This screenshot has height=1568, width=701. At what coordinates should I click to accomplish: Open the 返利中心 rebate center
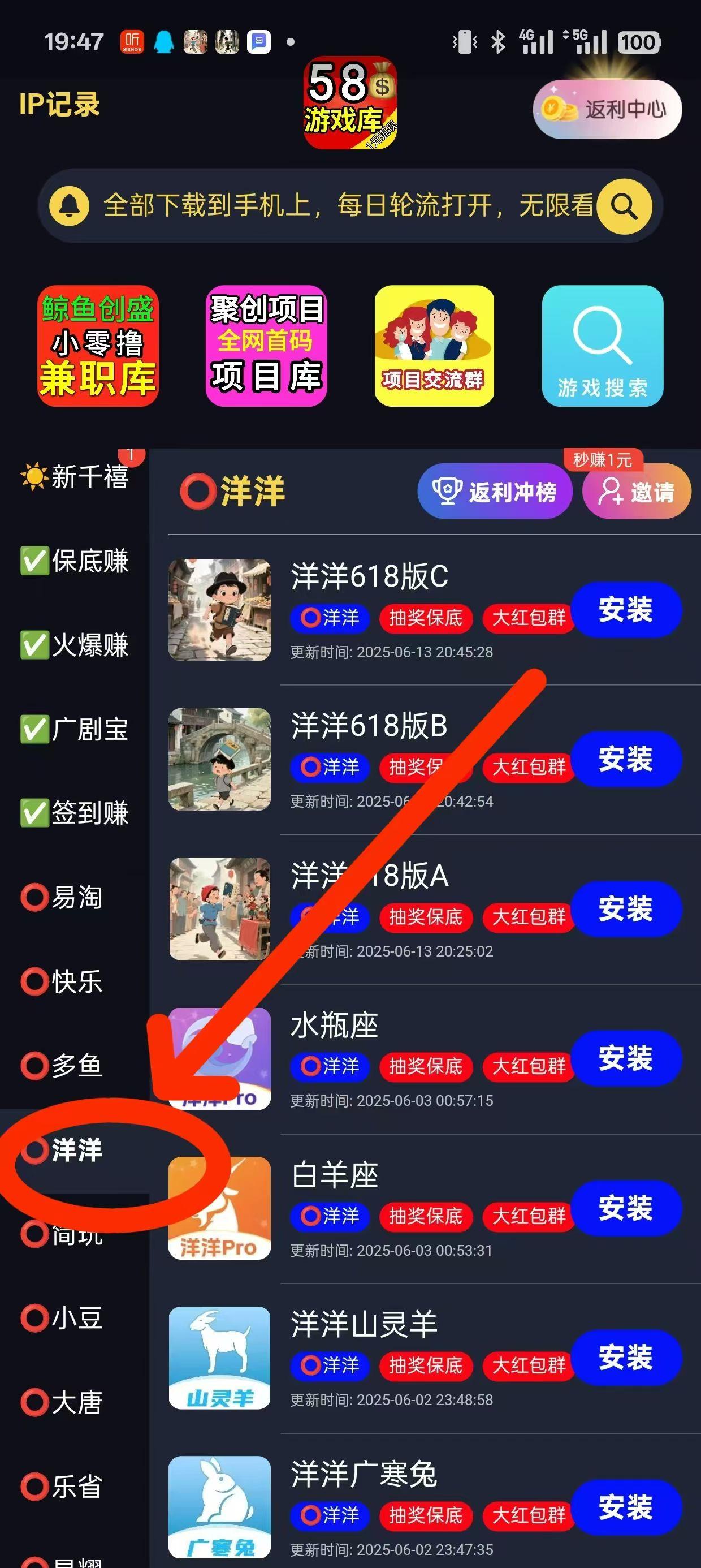(x=607, y=110)
